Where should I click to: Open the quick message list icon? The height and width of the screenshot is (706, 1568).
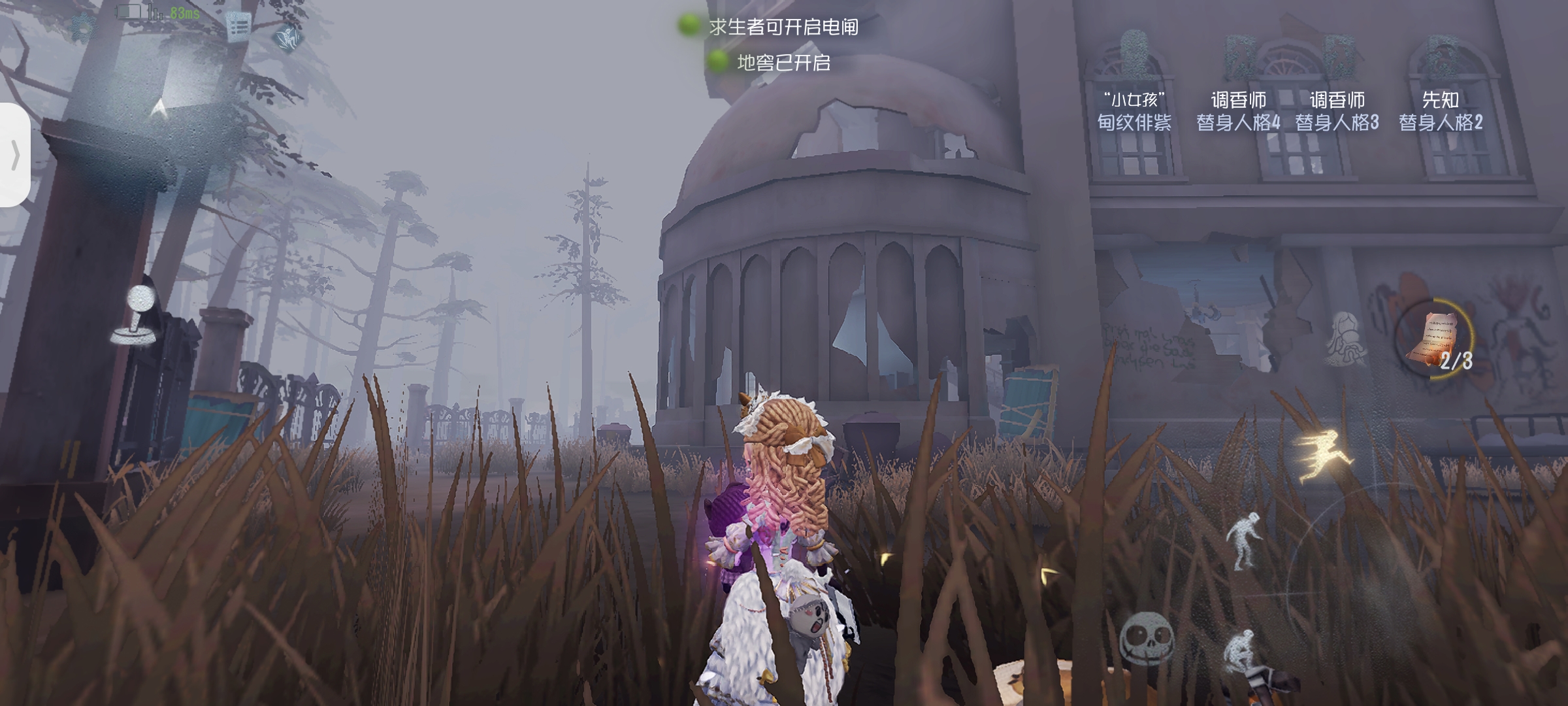238,27
